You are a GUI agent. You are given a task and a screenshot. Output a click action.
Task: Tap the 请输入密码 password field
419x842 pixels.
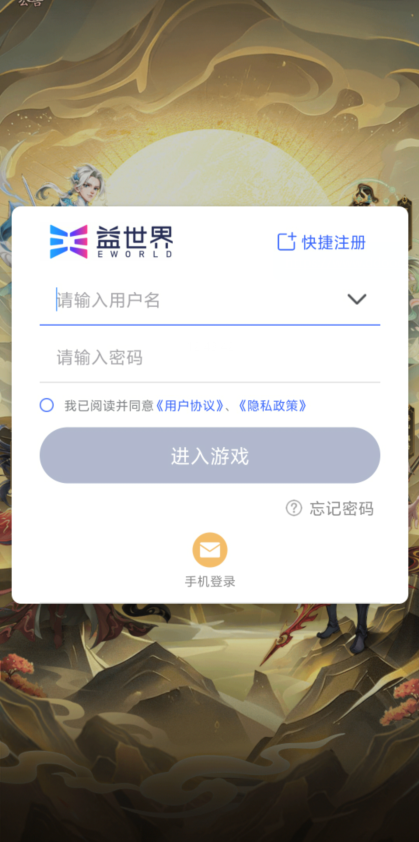click(210, 357)
